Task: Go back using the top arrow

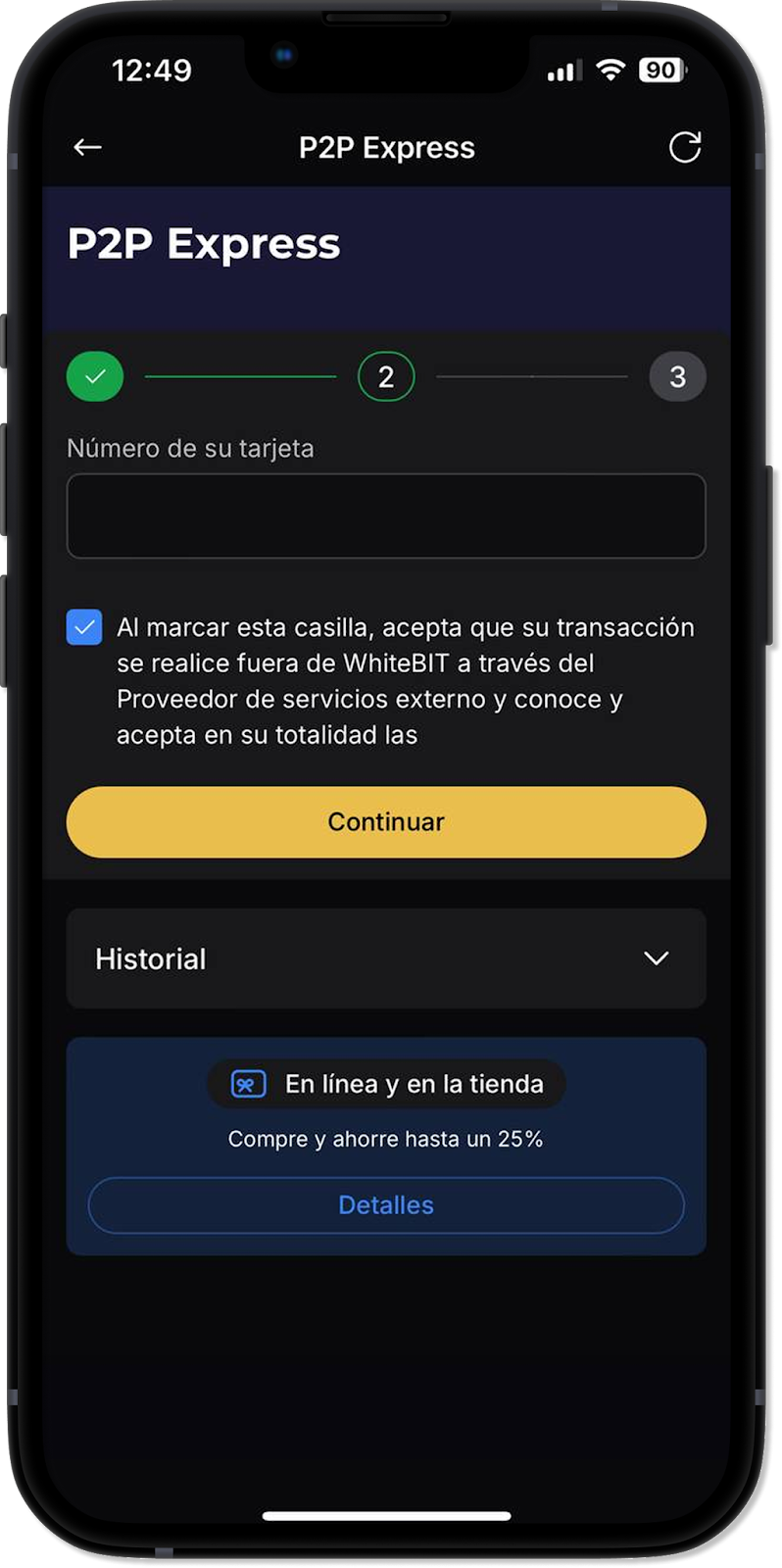Action: click(88, 147)
